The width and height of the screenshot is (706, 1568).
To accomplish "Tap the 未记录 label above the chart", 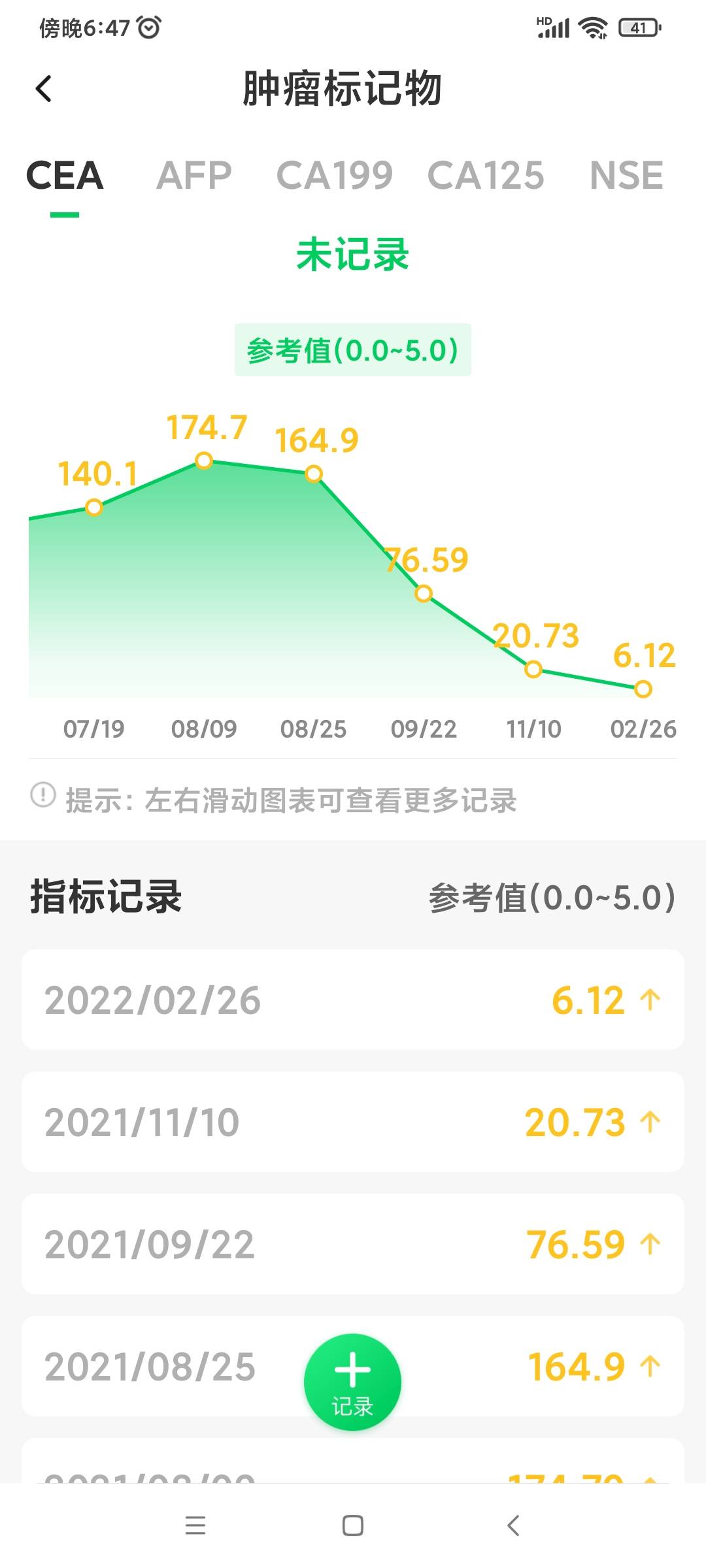I will 352,256.
